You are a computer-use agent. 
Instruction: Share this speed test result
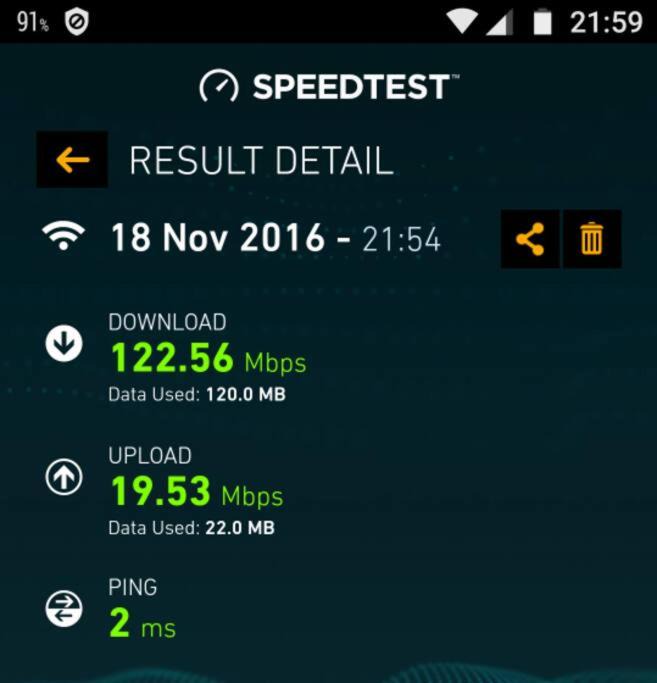(530, 239)
